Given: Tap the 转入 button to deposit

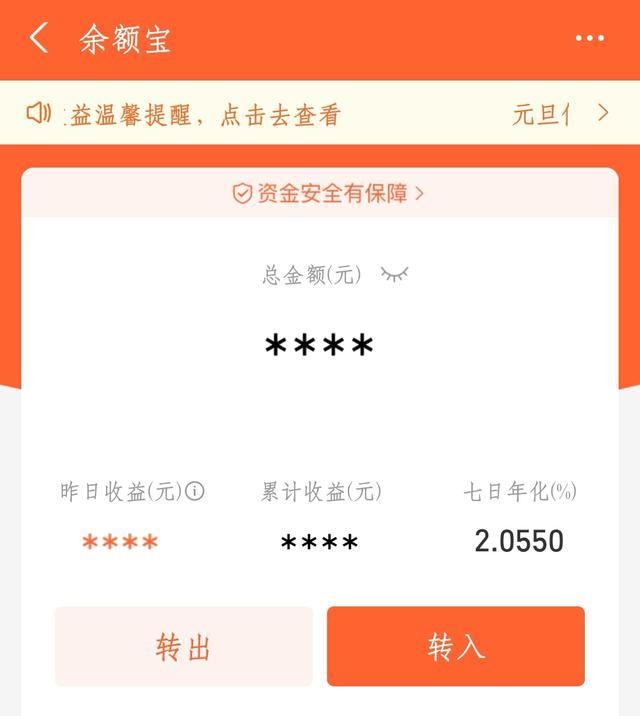Looking at the screenshot, I should click(x=456, y=647).
